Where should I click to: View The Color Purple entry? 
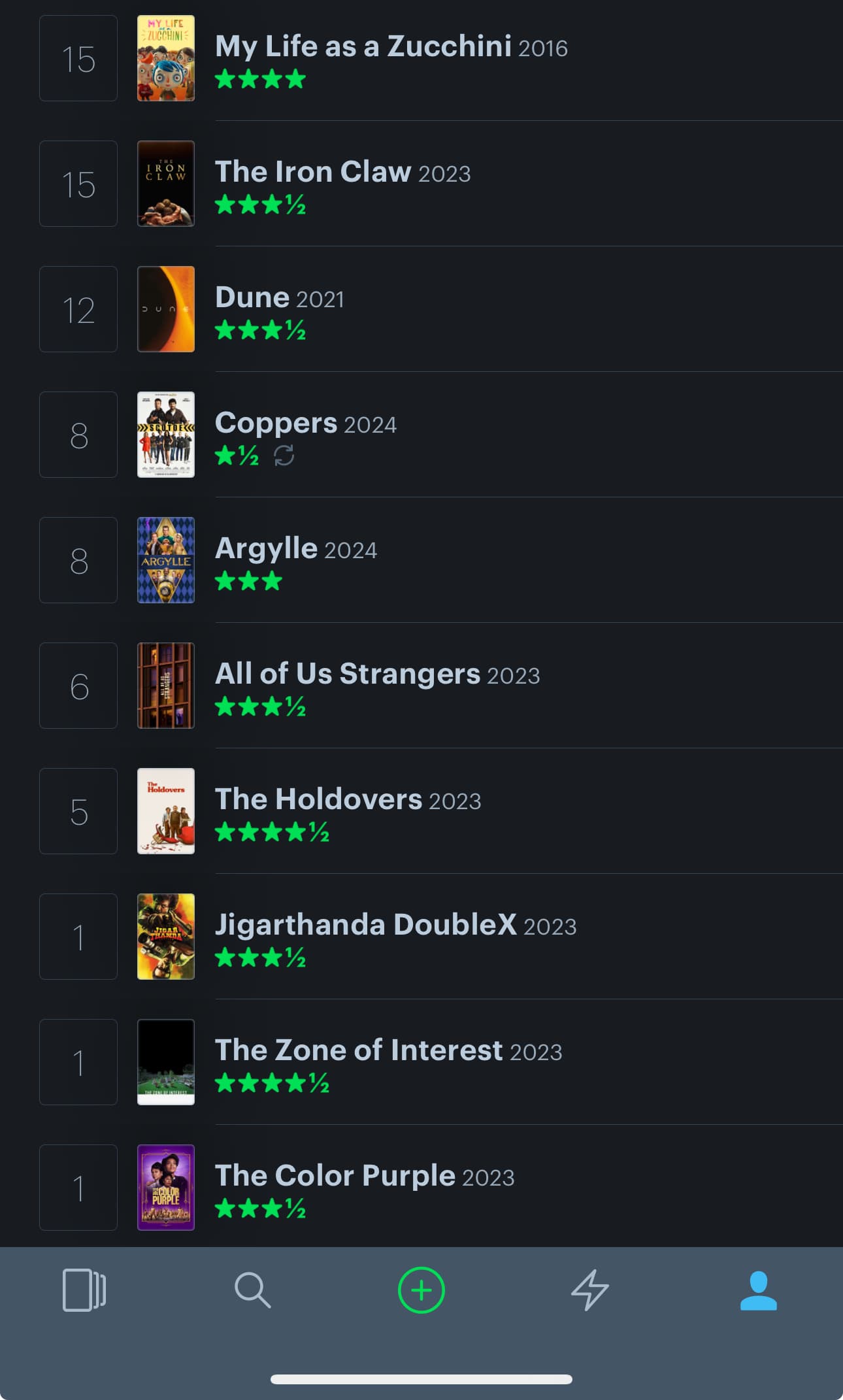click(x=421, y=1186)
